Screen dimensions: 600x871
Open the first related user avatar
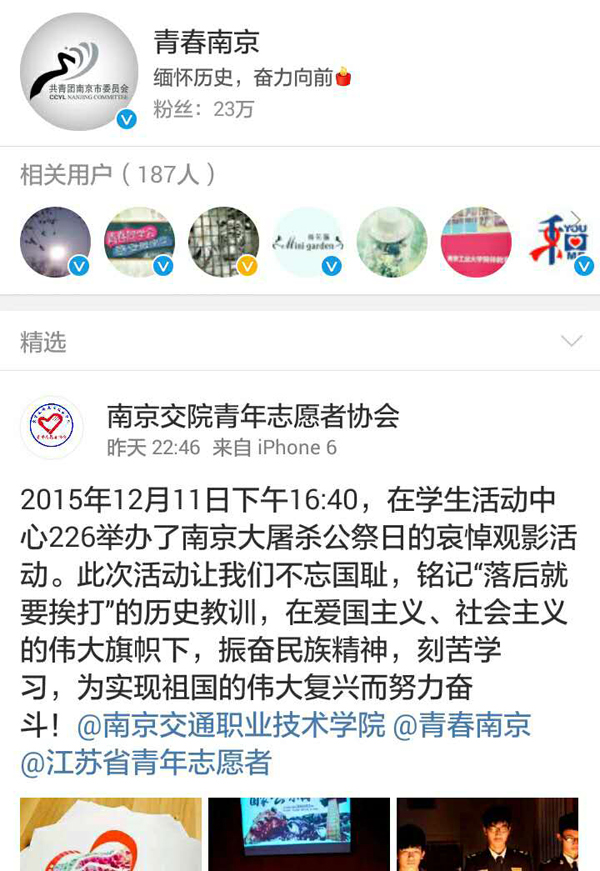coord(55,242)
